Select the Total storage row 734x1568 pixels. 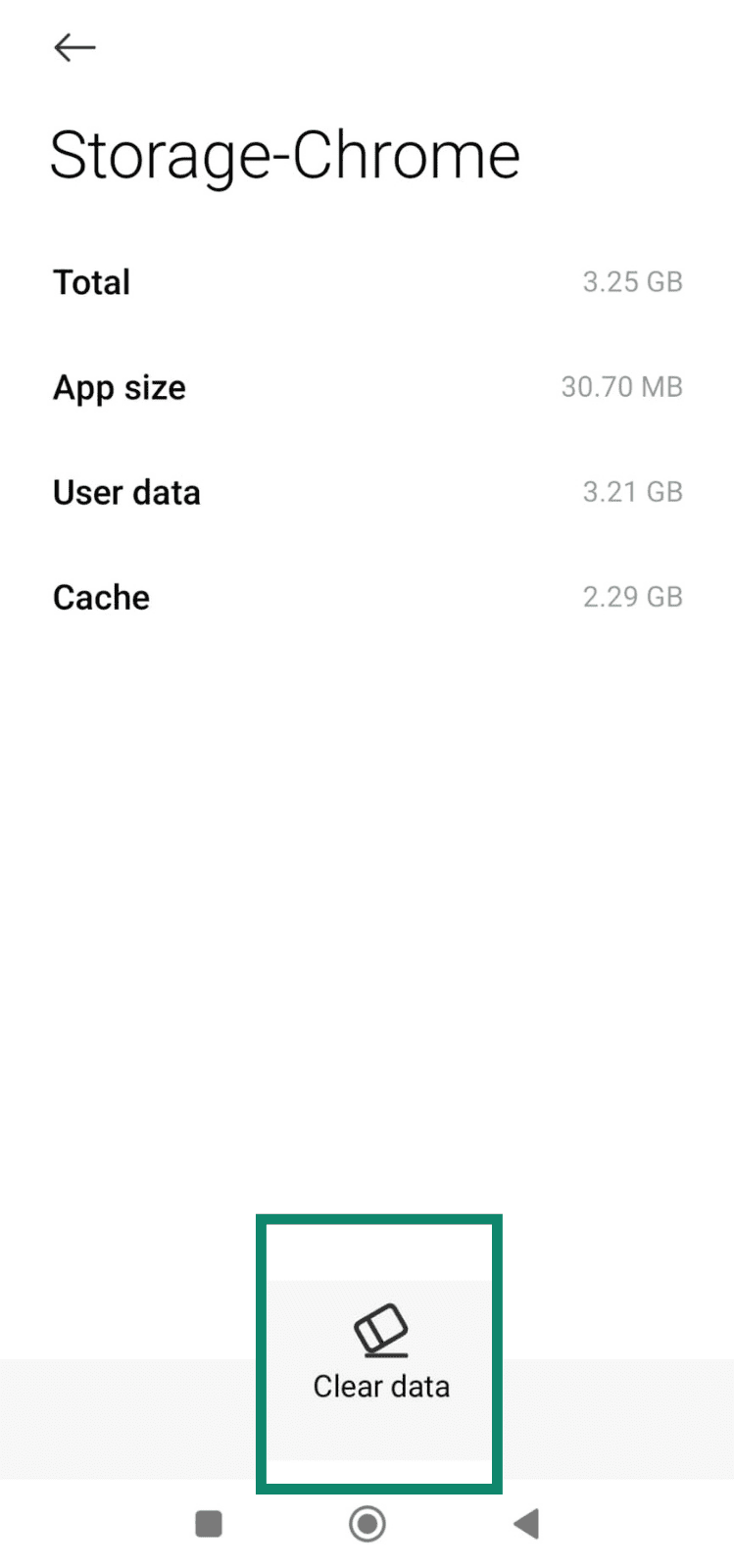[367, 282]
